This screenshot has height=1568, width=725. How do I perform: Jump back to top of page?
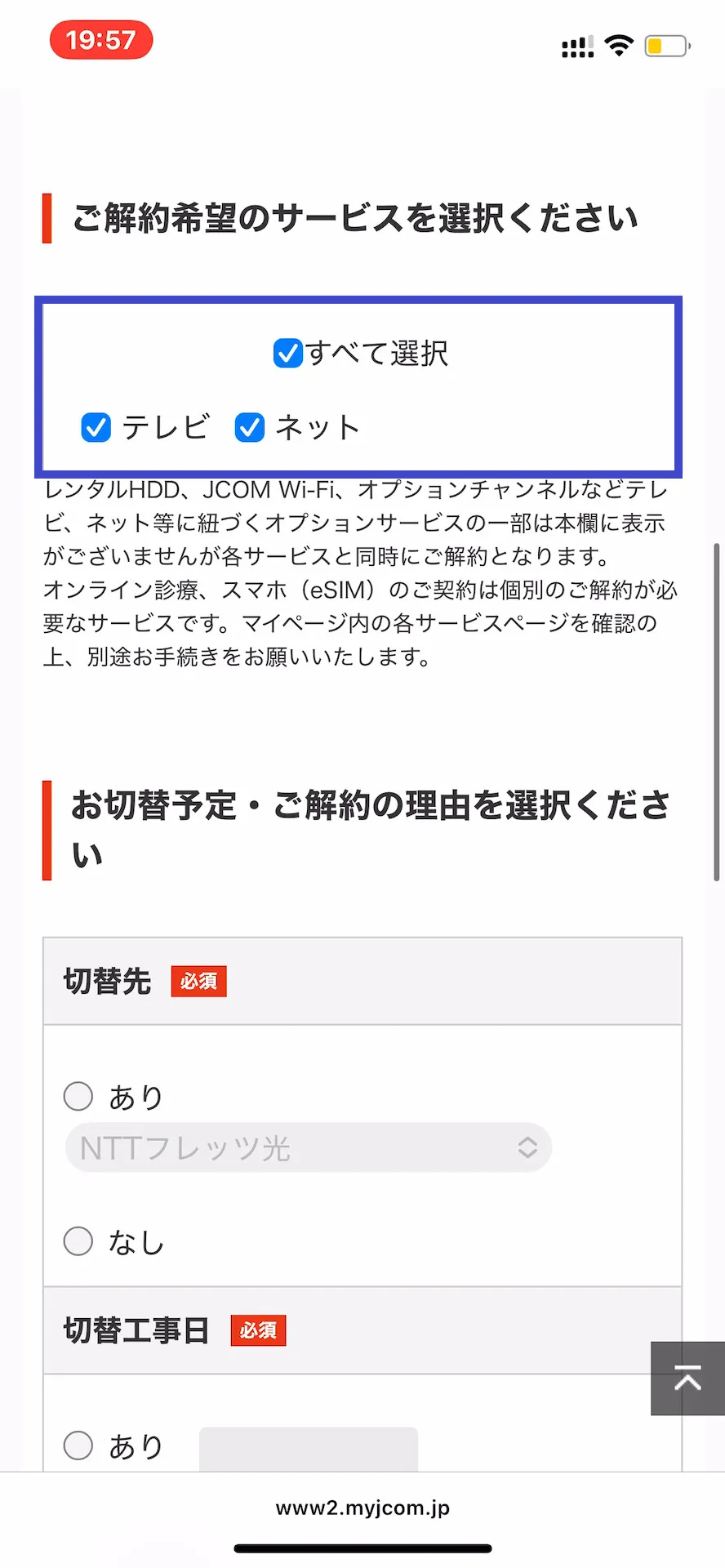[x=687, y=1379]
